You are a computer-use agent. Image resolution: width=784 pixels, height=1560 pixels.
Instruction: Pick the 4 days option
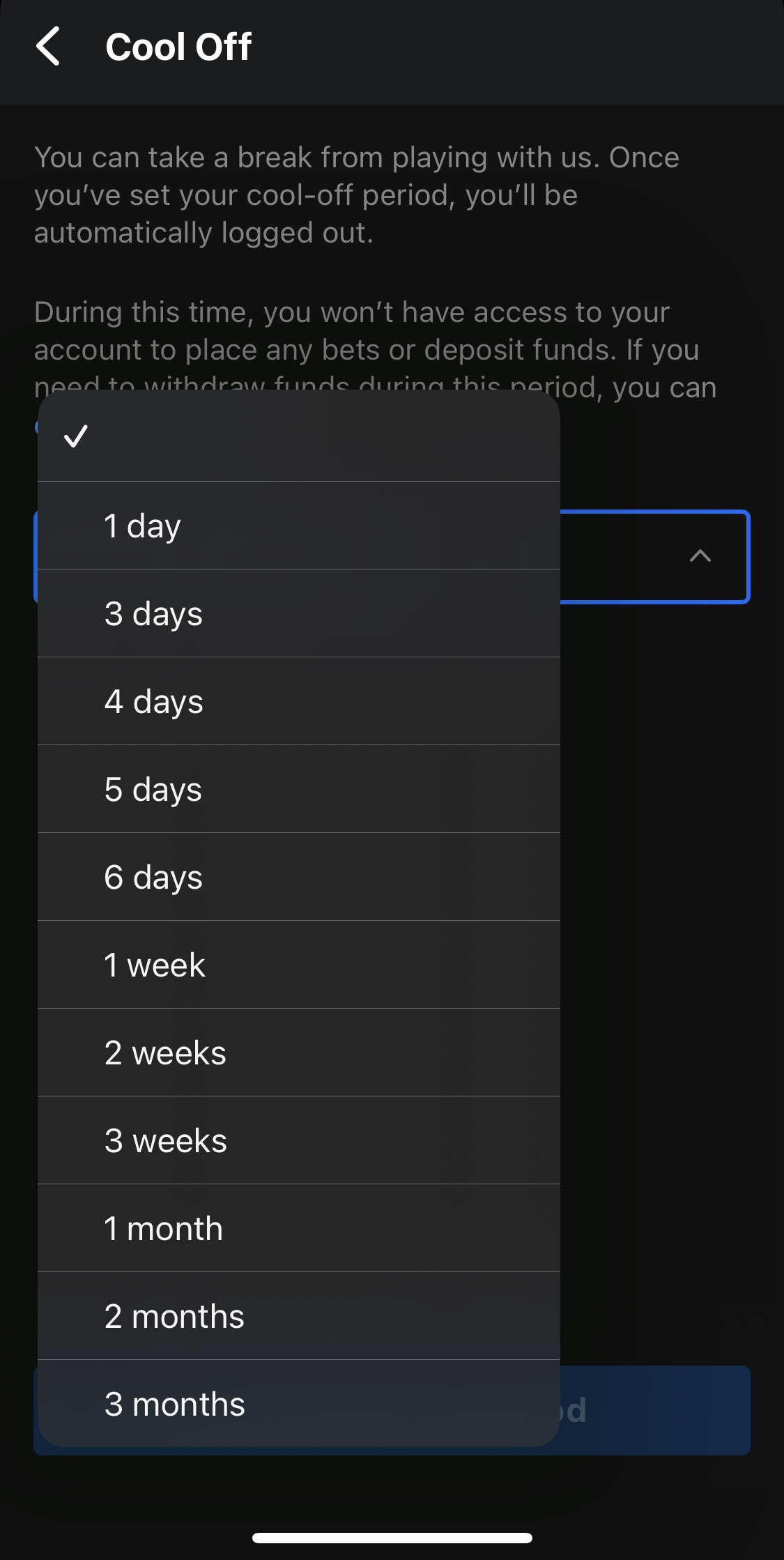click(298, 701)
